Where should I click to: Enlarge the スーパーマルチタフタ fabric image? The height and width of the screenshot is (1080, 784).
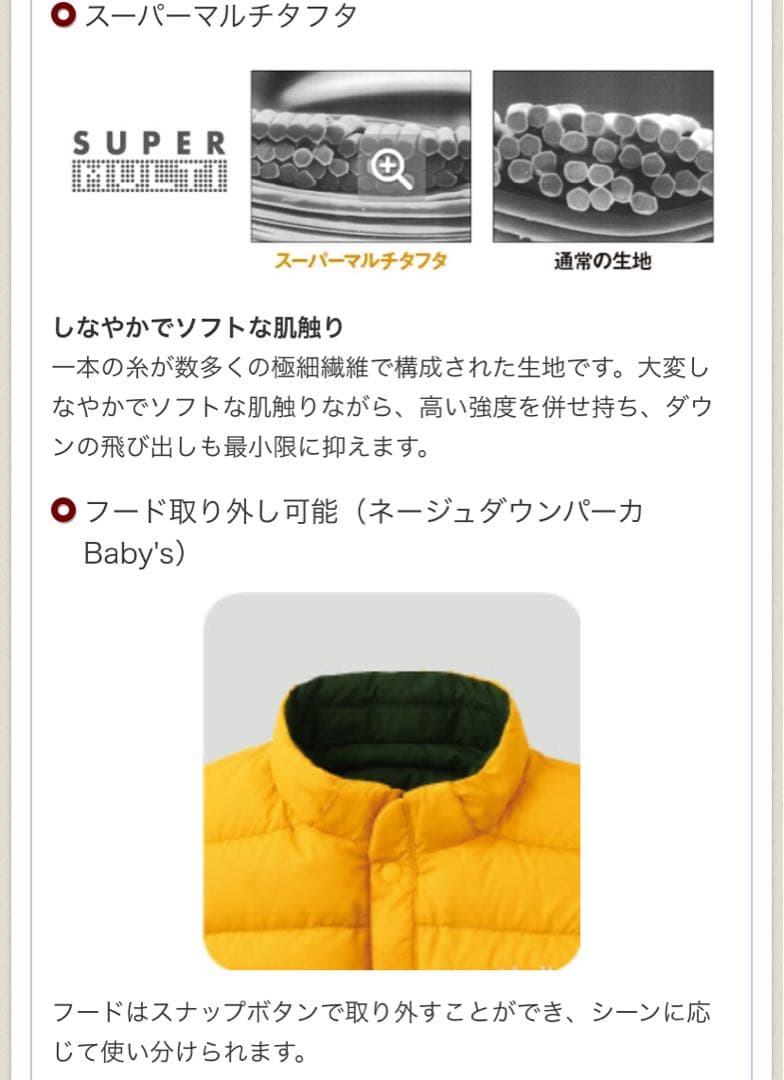390,169
